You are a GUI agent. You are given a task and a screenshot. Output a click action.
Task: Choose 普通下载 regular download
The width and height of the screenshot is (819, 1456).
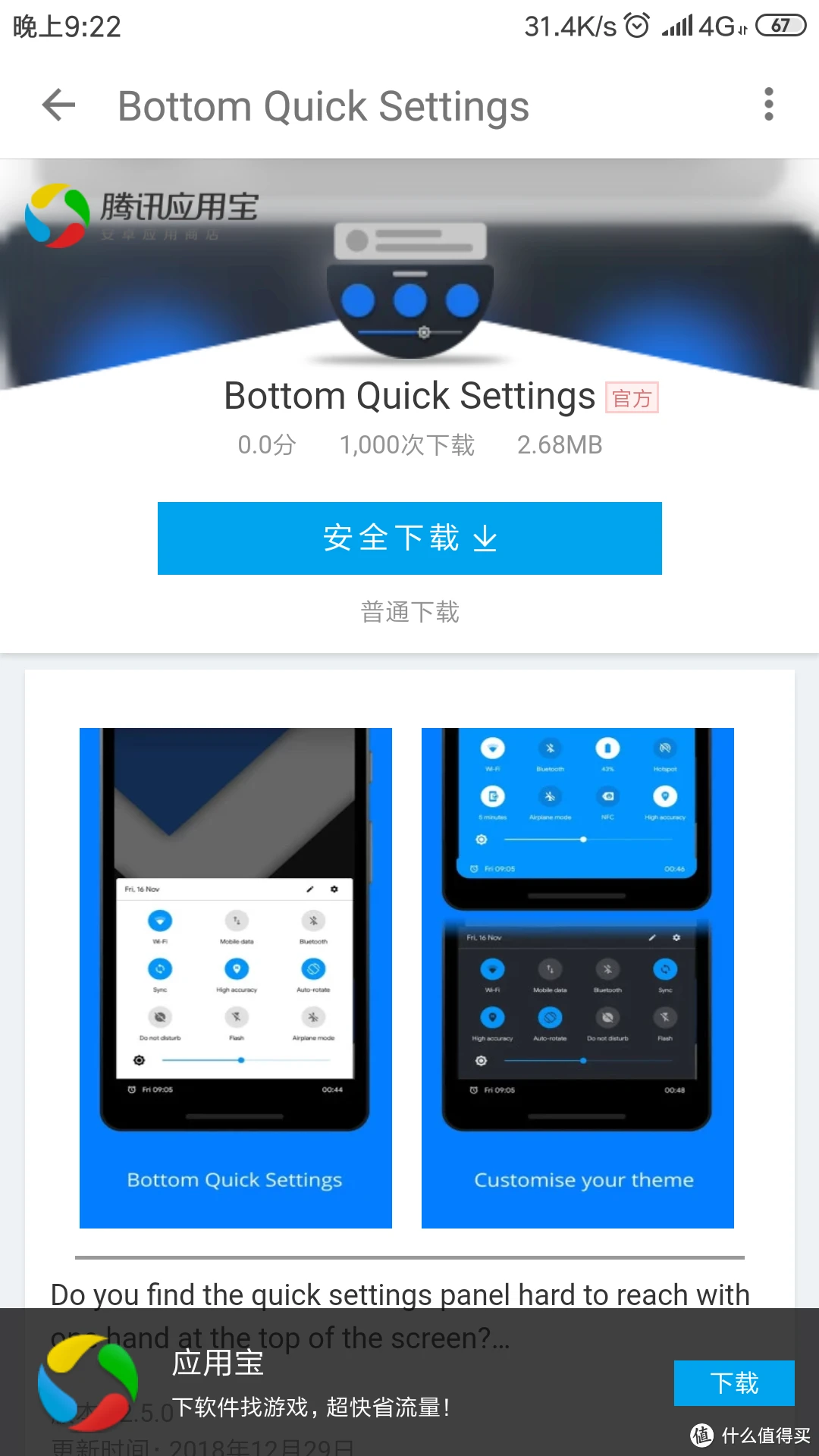pos(409,612)
